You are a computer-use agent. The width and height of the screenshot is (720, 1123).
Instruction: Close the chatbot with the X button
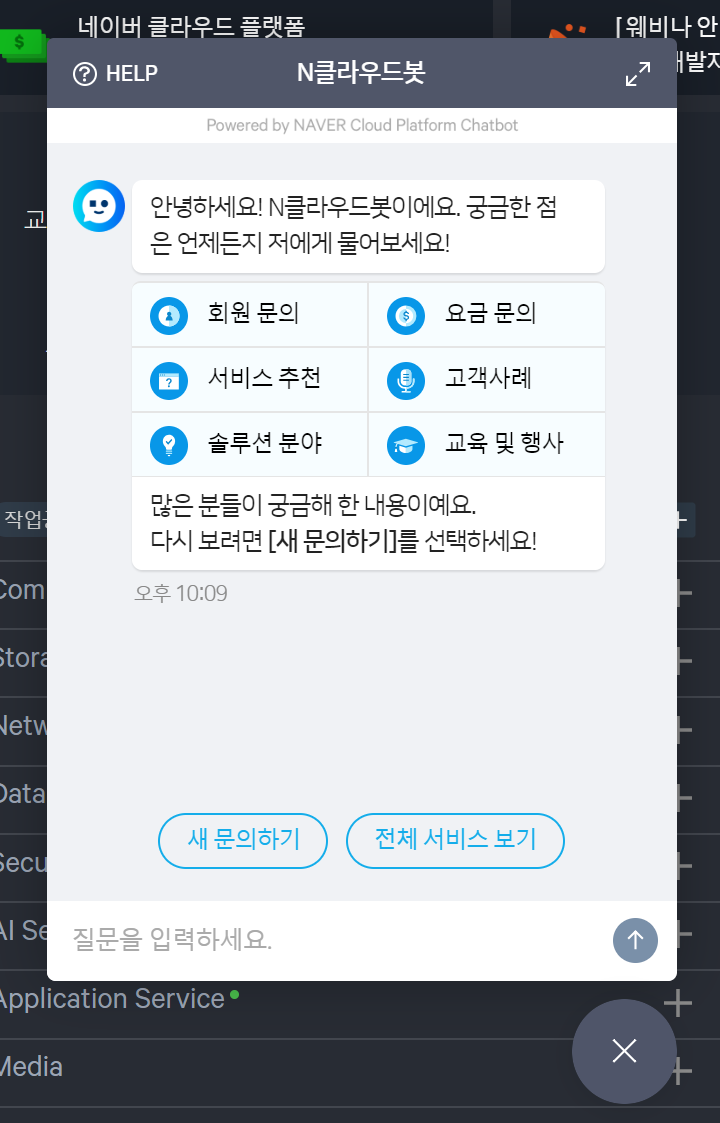624,1051
